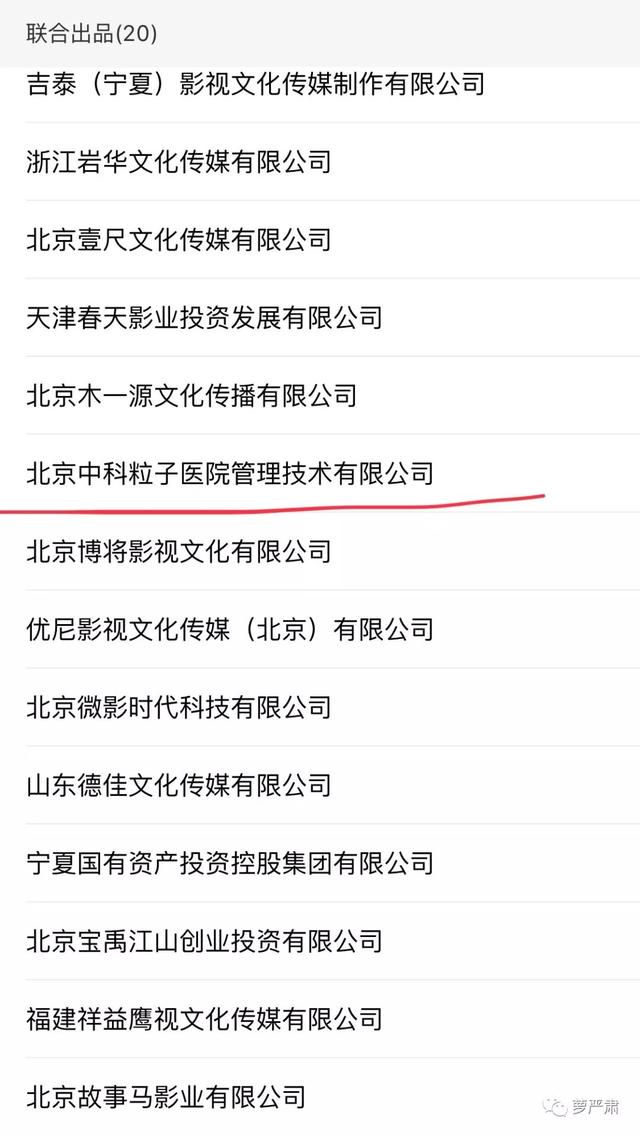Open 优尼影视文化传媒（北京）有限公司 row
This screenshot has width=640, height=1135.
320,629
